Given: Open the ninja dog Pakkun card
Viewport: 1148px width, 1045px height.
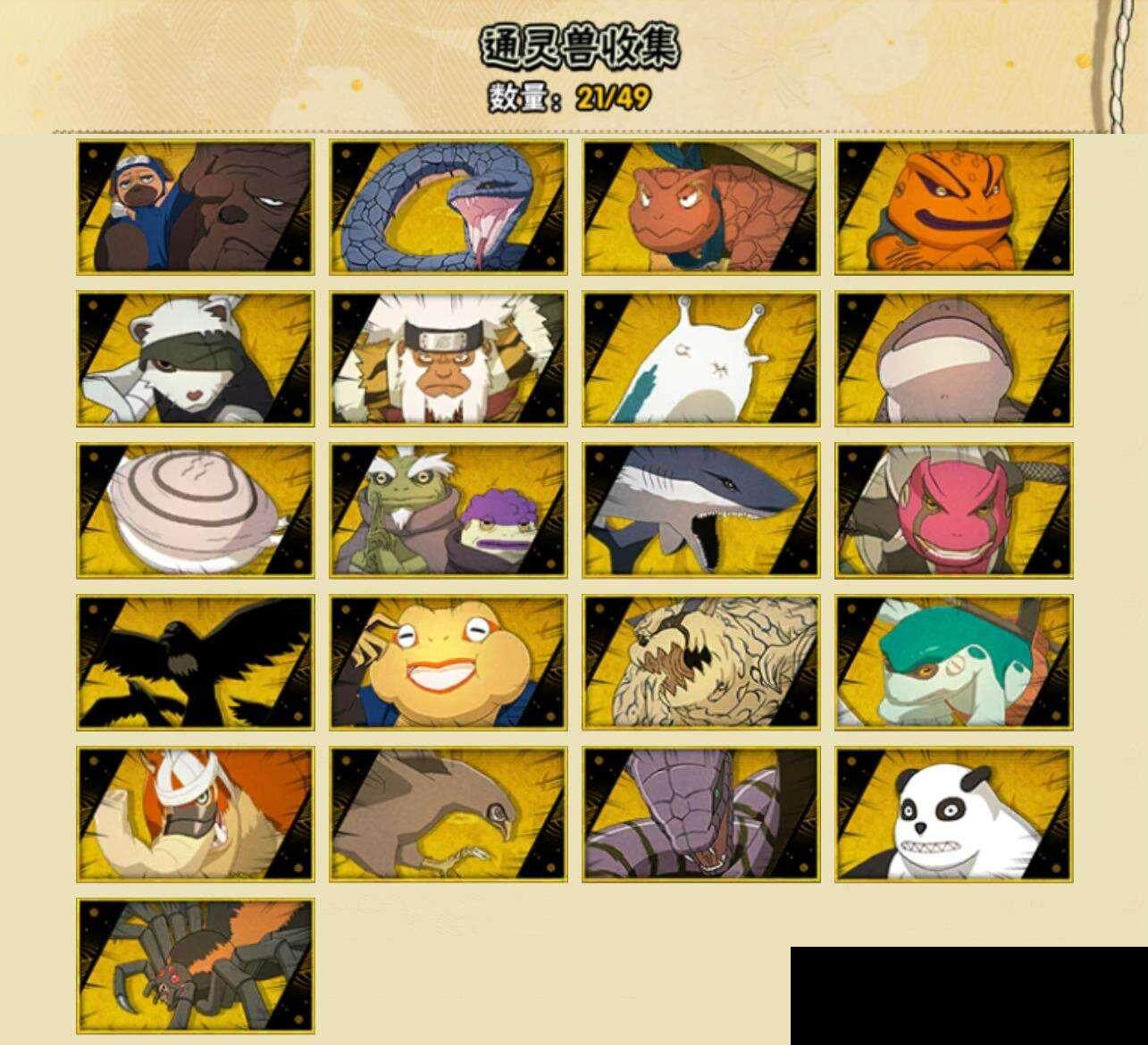Looking at the screenshot, I should point(195,207).
